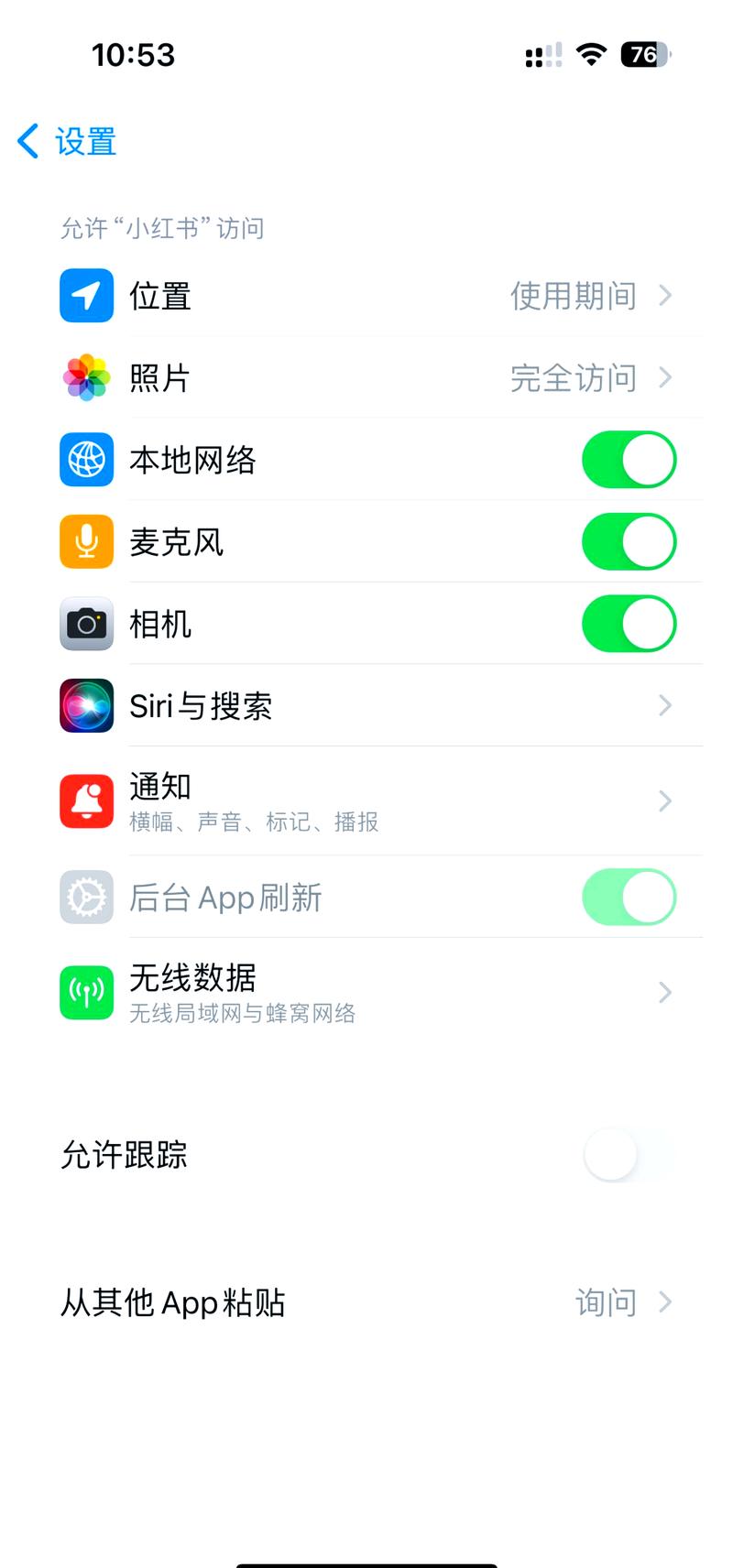Click the Photos flower icon

click(x=86, y=378)
